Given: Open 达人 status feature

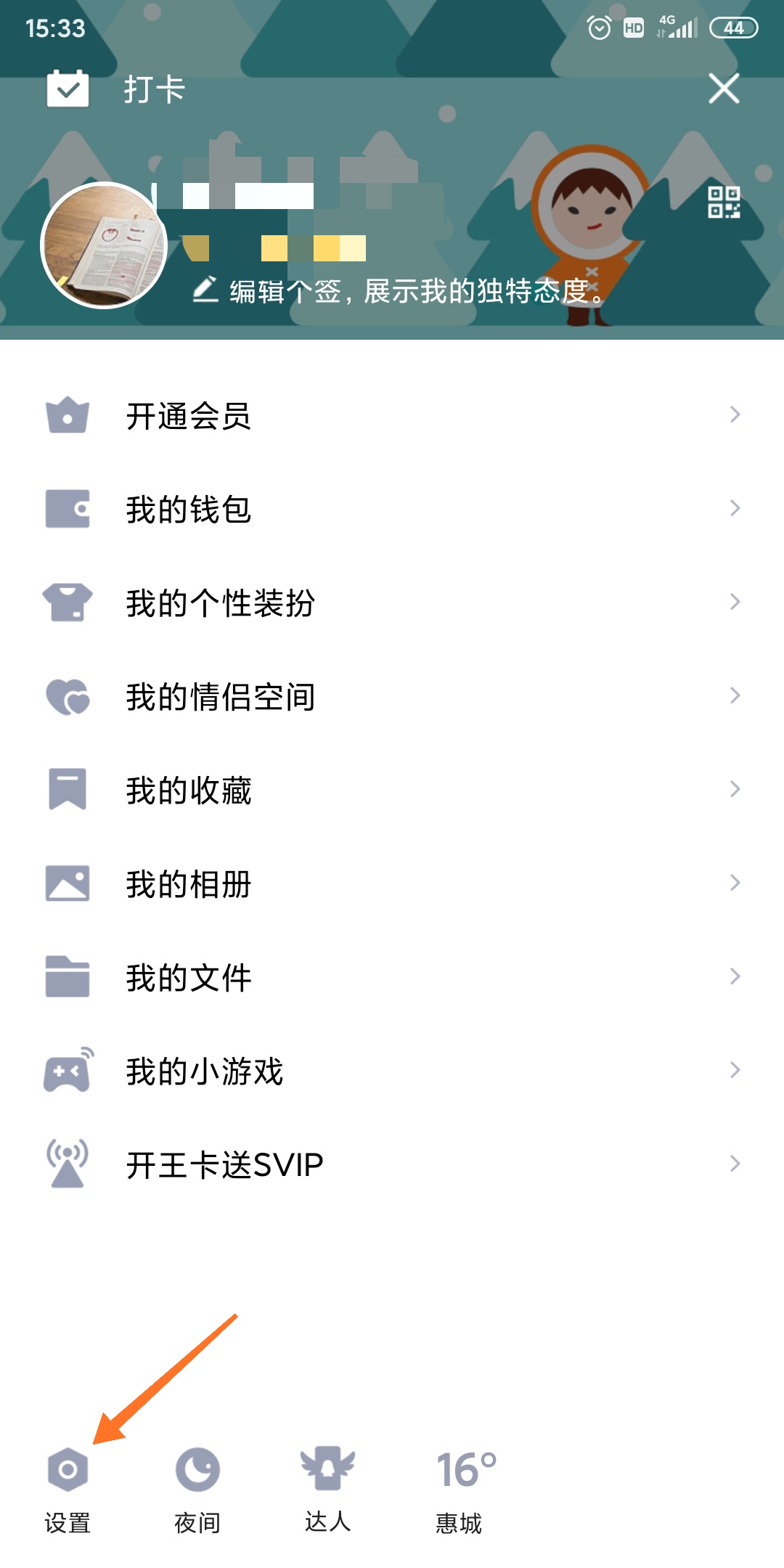Looking at the screenshot, I should (326, 1474).
